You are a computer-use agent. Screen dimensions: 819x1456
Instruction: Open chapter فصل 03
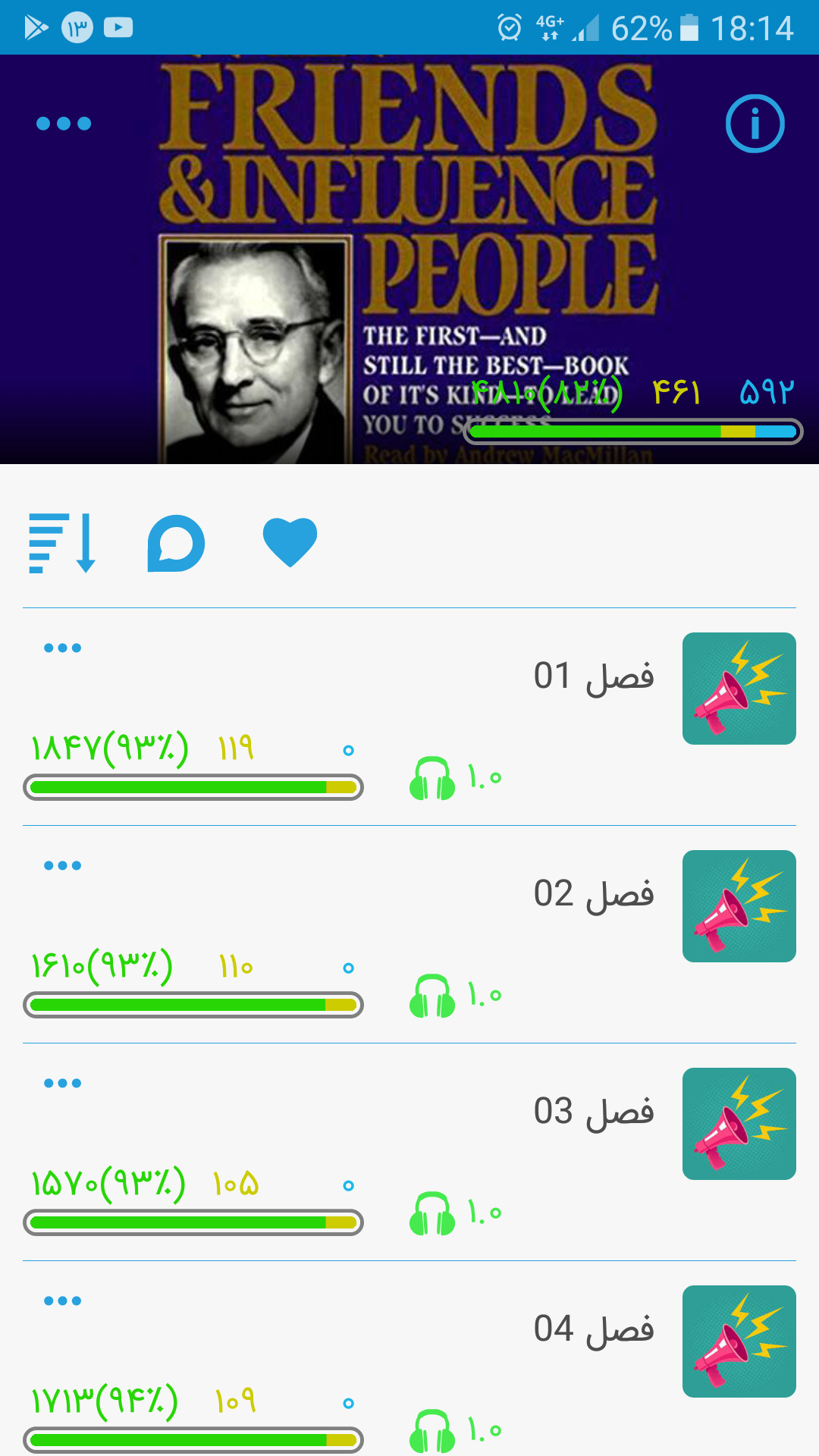click(593, 1112)
